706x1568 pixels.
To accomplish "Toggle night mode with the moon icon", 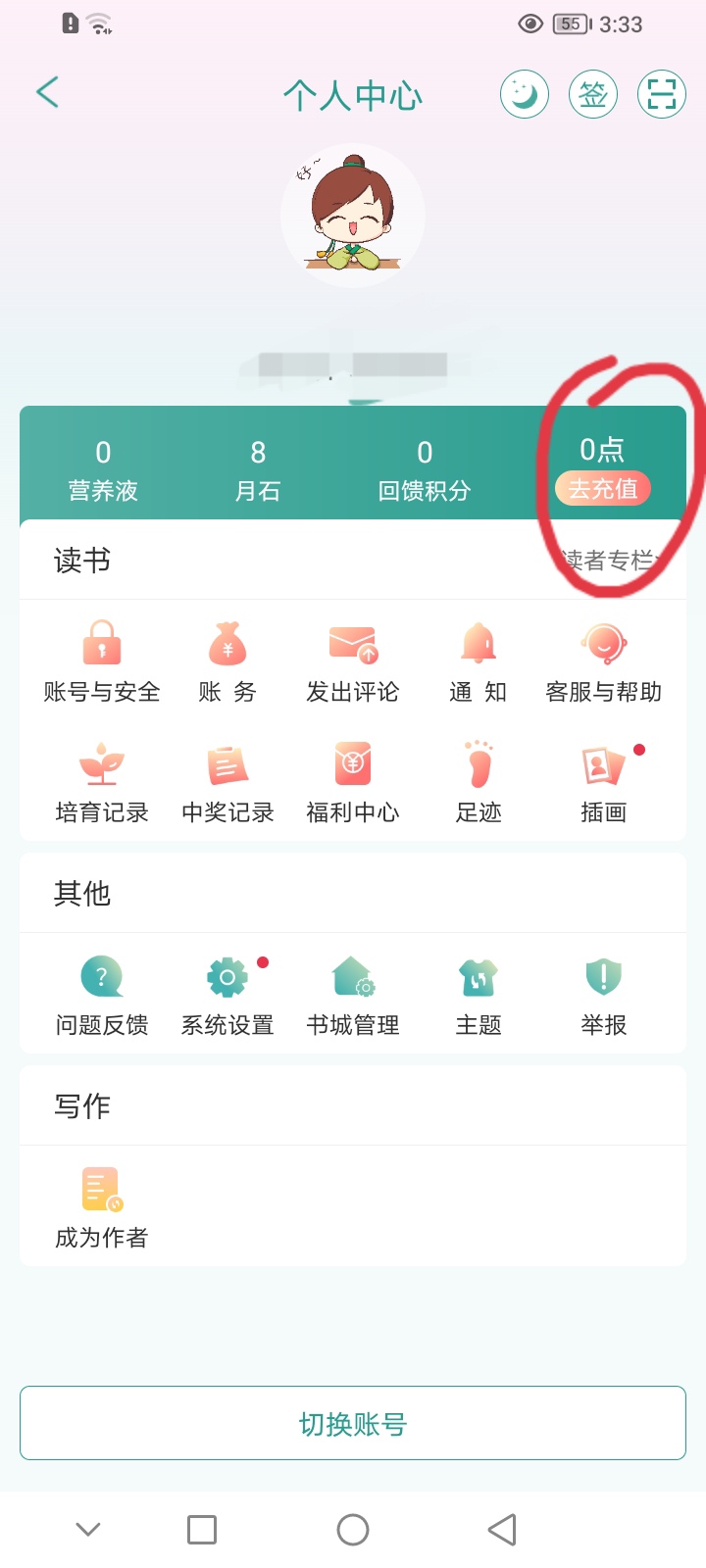I will click(525, 95).
